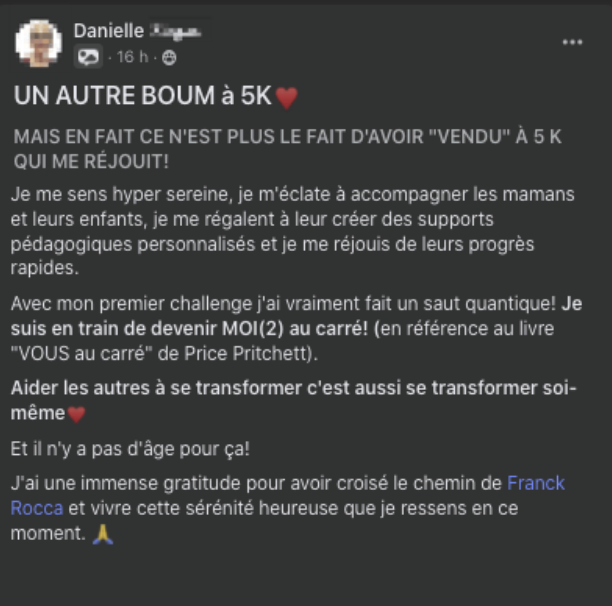Open Danielle's profile picture

tap(39, 43)
